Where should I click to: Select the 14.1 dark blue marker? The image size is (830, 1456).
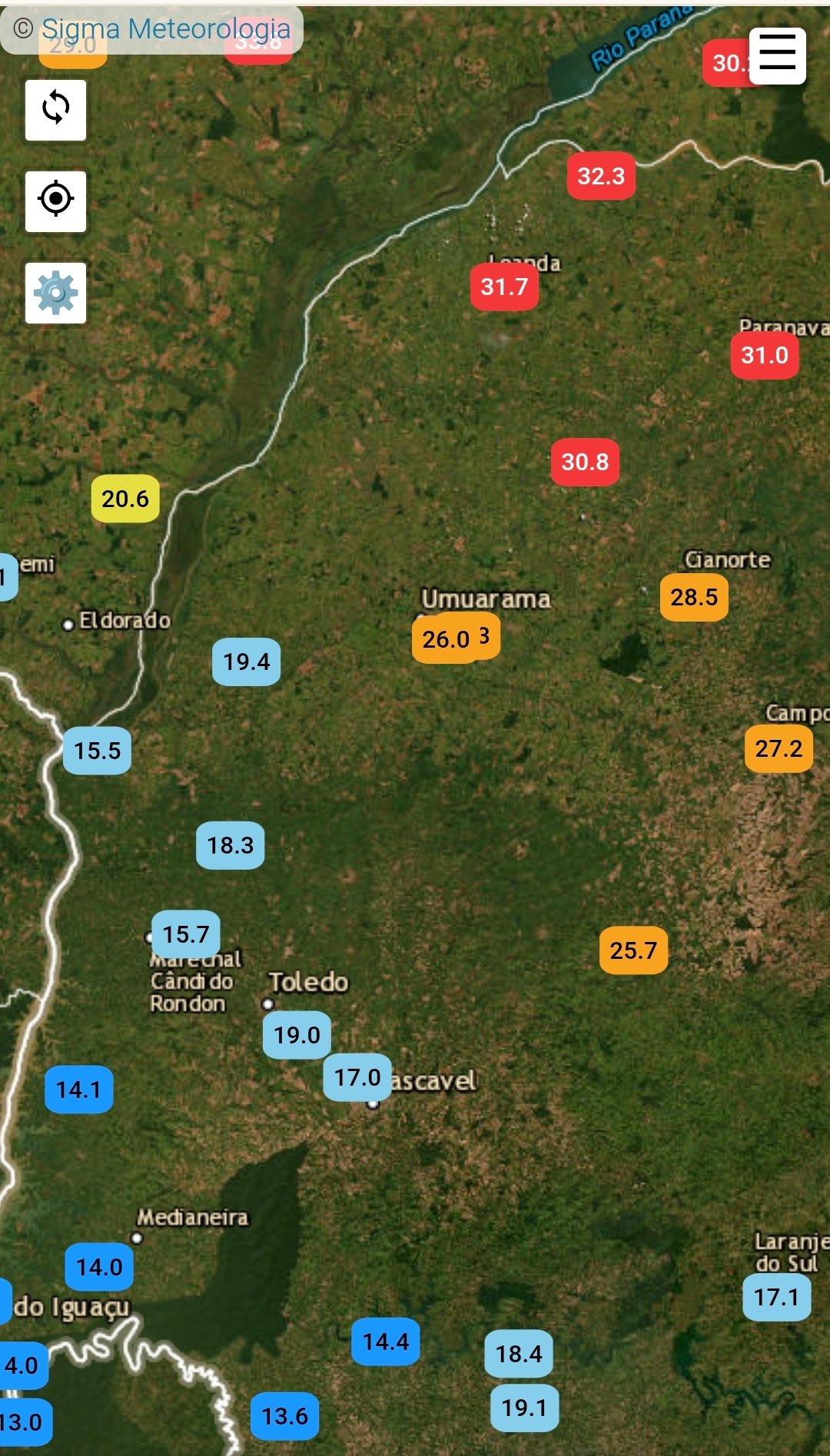[78, 1090]
